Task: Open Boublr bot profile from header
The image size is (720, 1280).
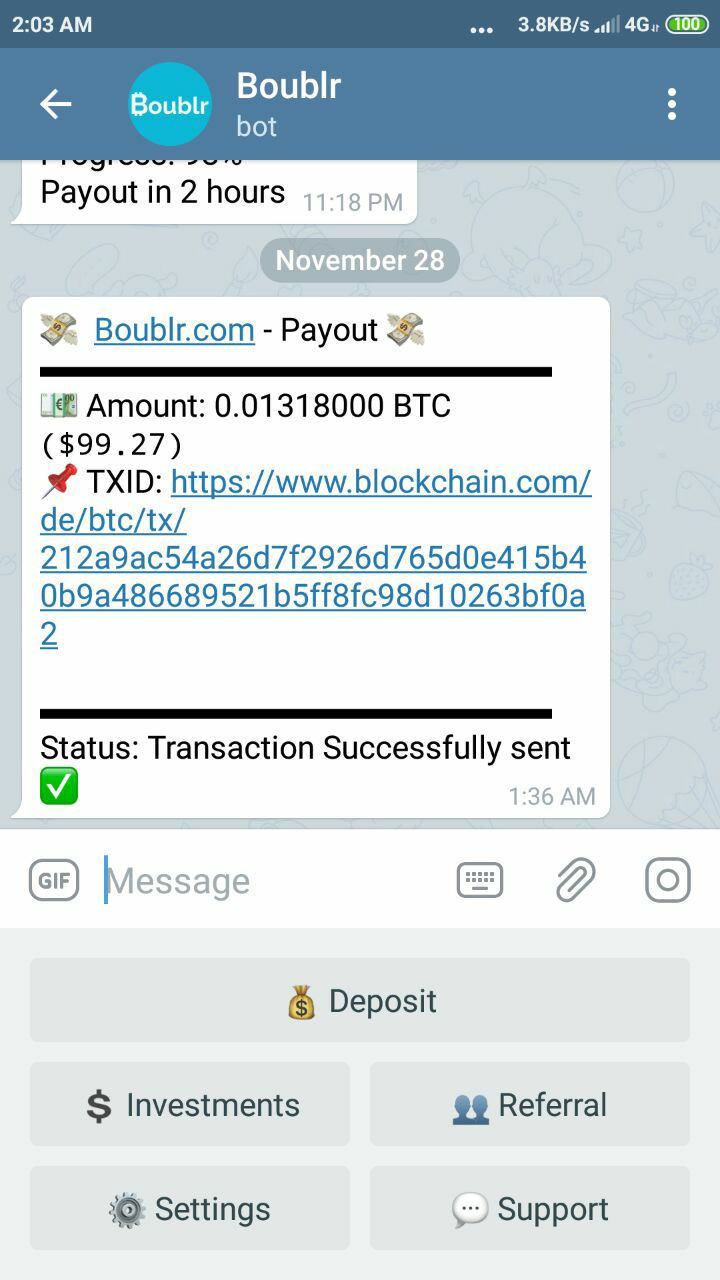Action: [288, 104]
